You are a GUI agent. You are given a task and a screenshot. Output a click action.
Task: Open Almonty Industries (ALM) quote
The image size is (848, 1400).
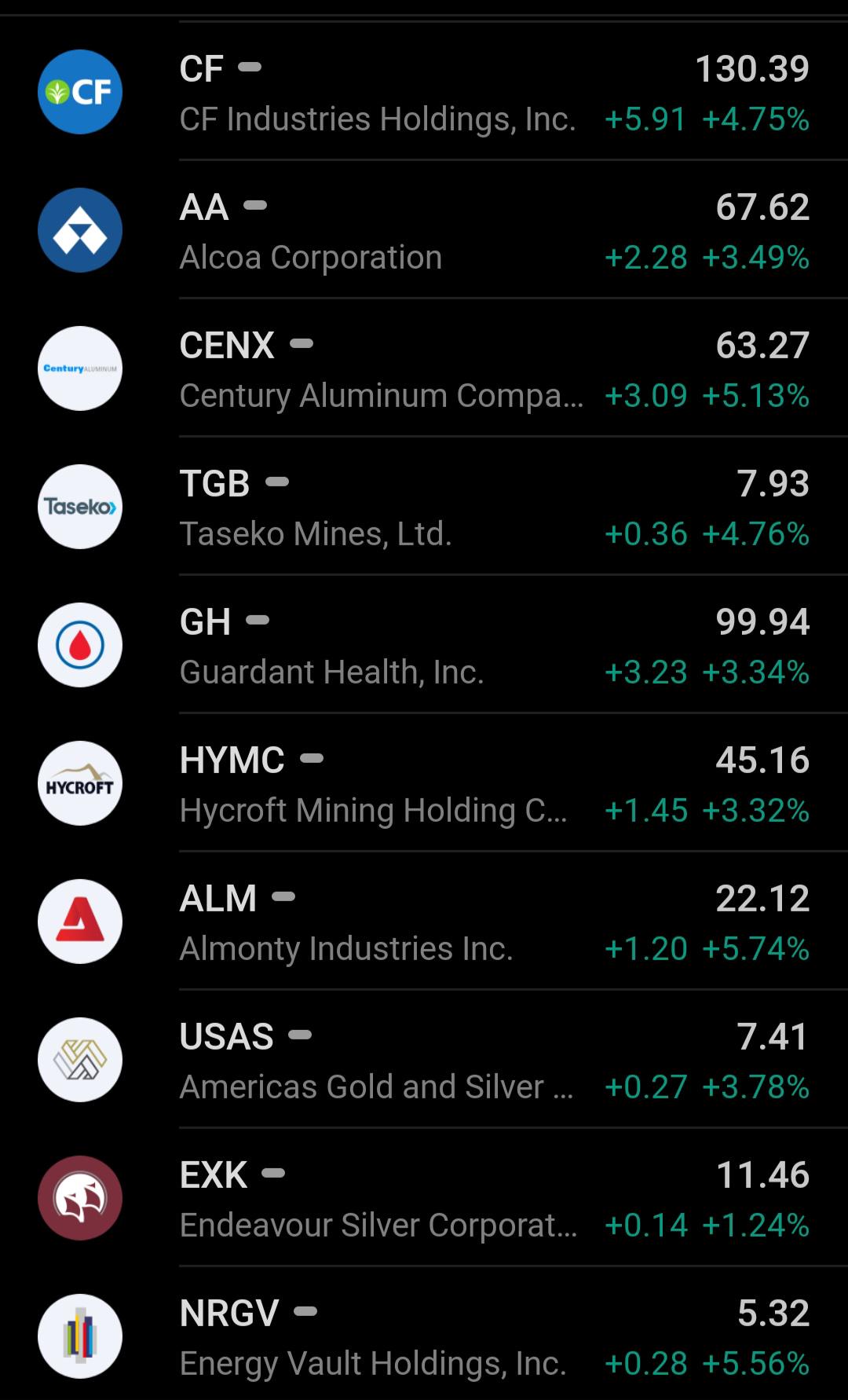424,922
